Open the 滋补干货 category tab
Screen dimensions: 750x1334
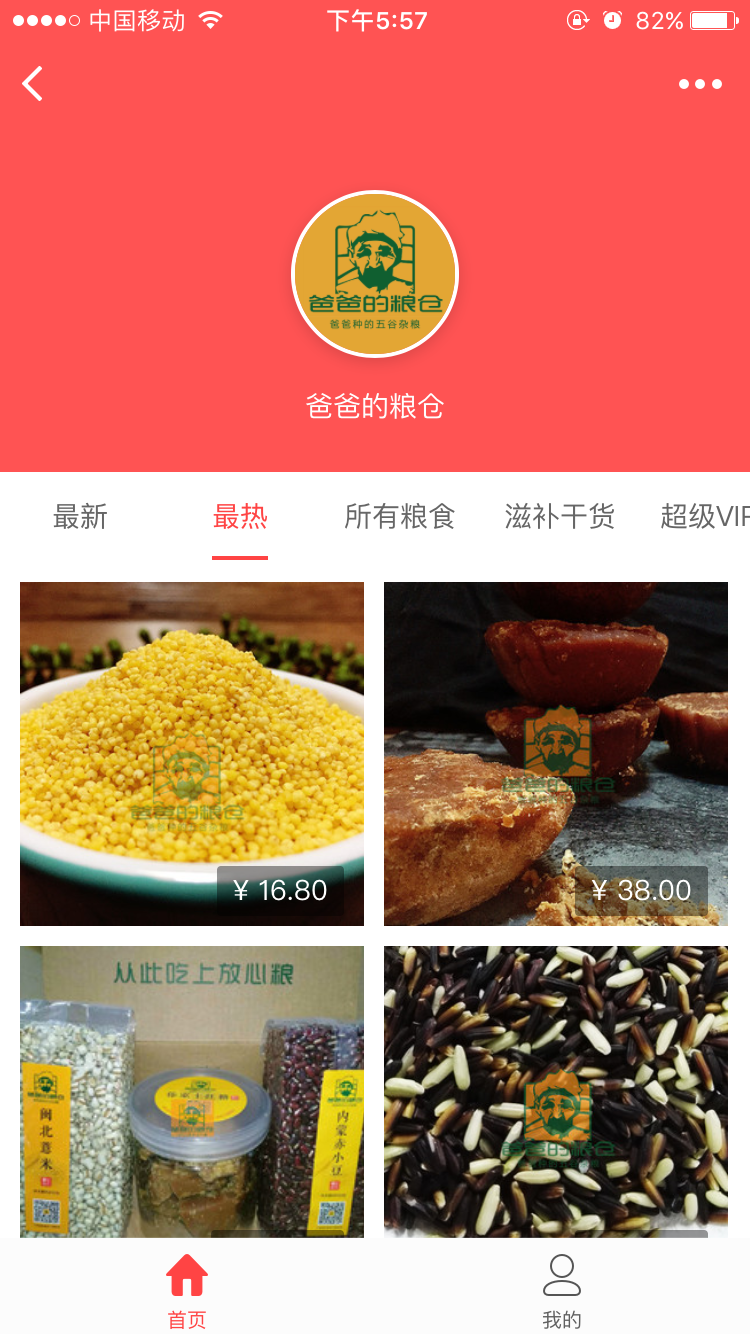[x=560, y=517]
